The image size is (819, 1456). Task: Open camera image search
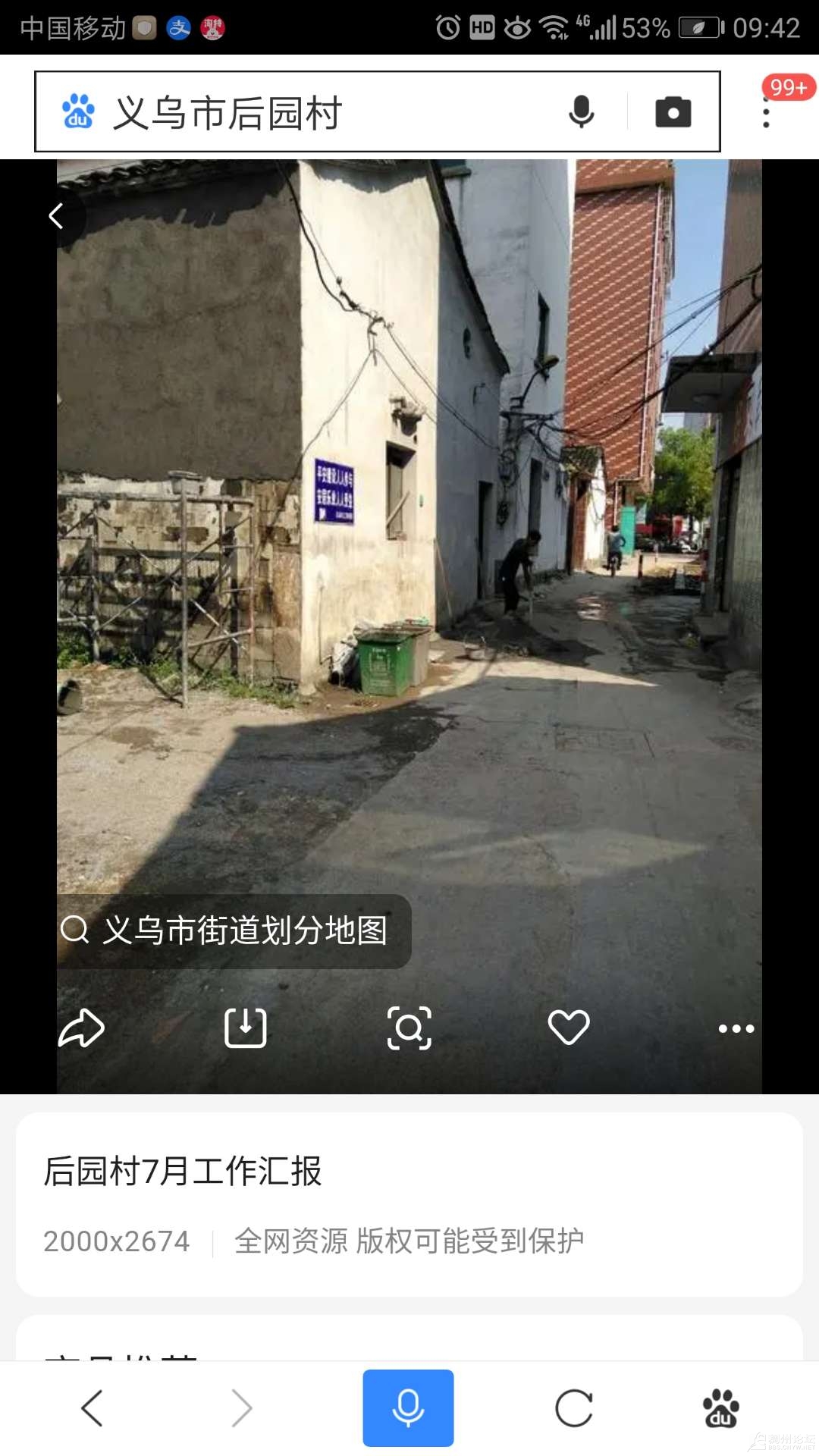pos(673,112)
